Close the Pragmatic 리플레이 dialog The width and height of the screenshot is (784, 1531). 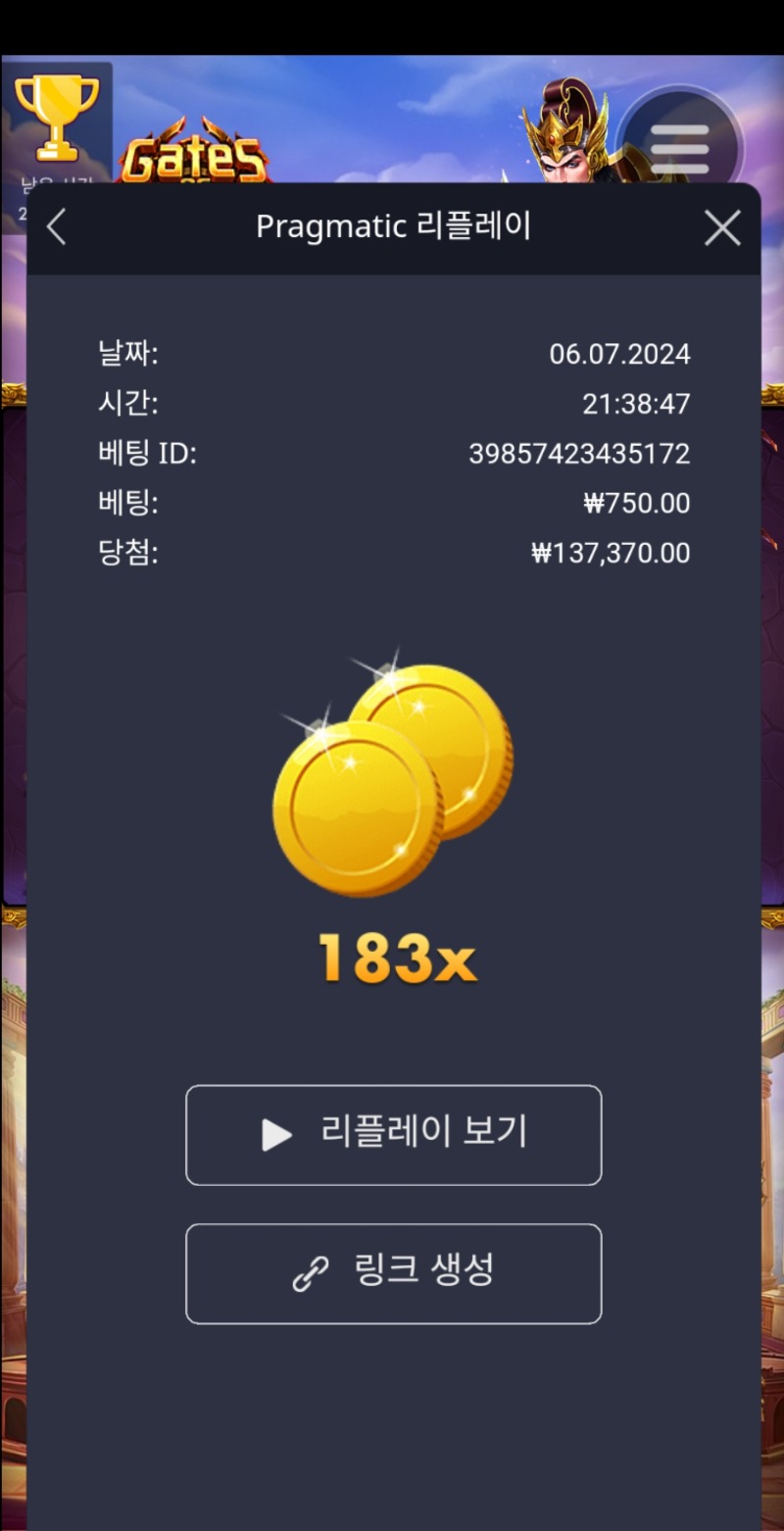click(x=723, y=228)
